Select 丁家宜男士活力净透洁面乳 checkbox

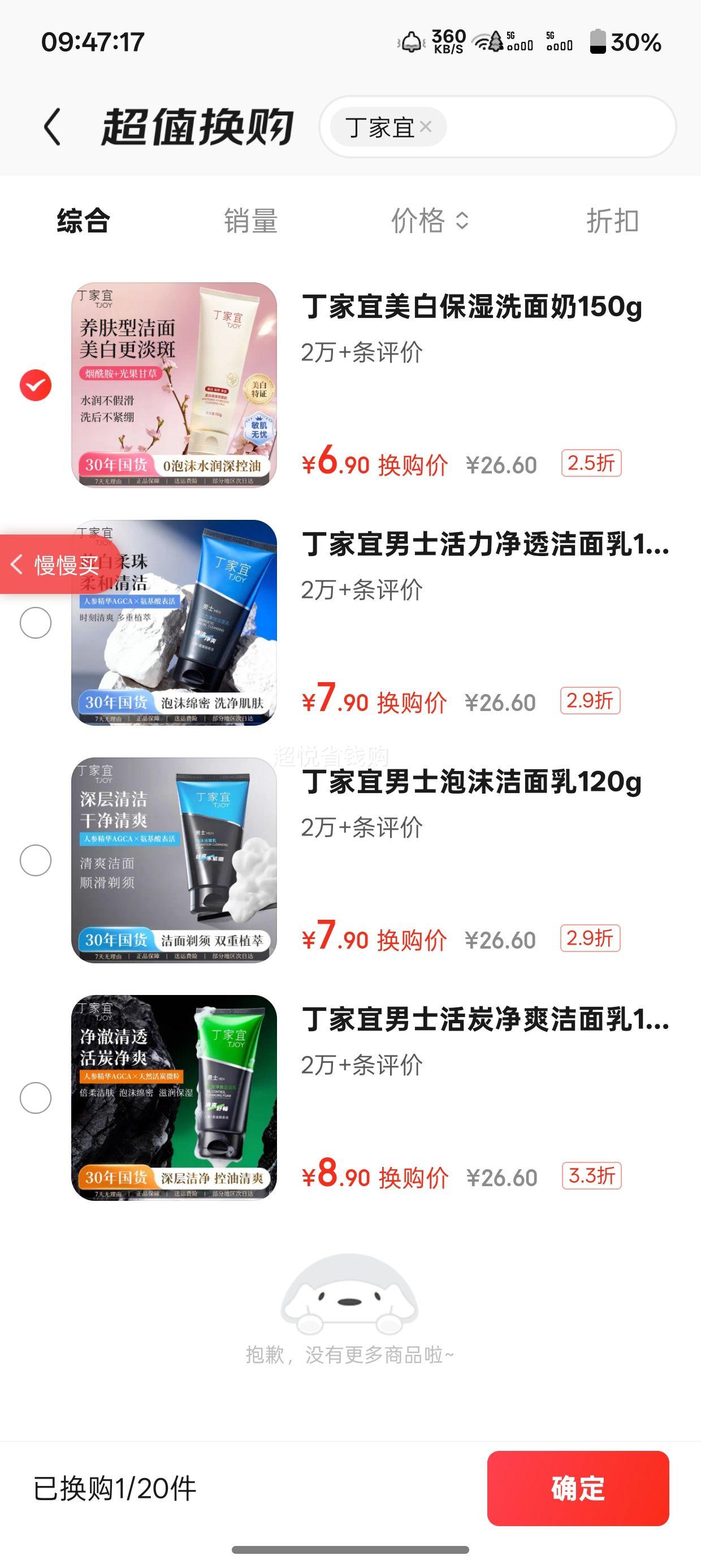coord(35,623)
